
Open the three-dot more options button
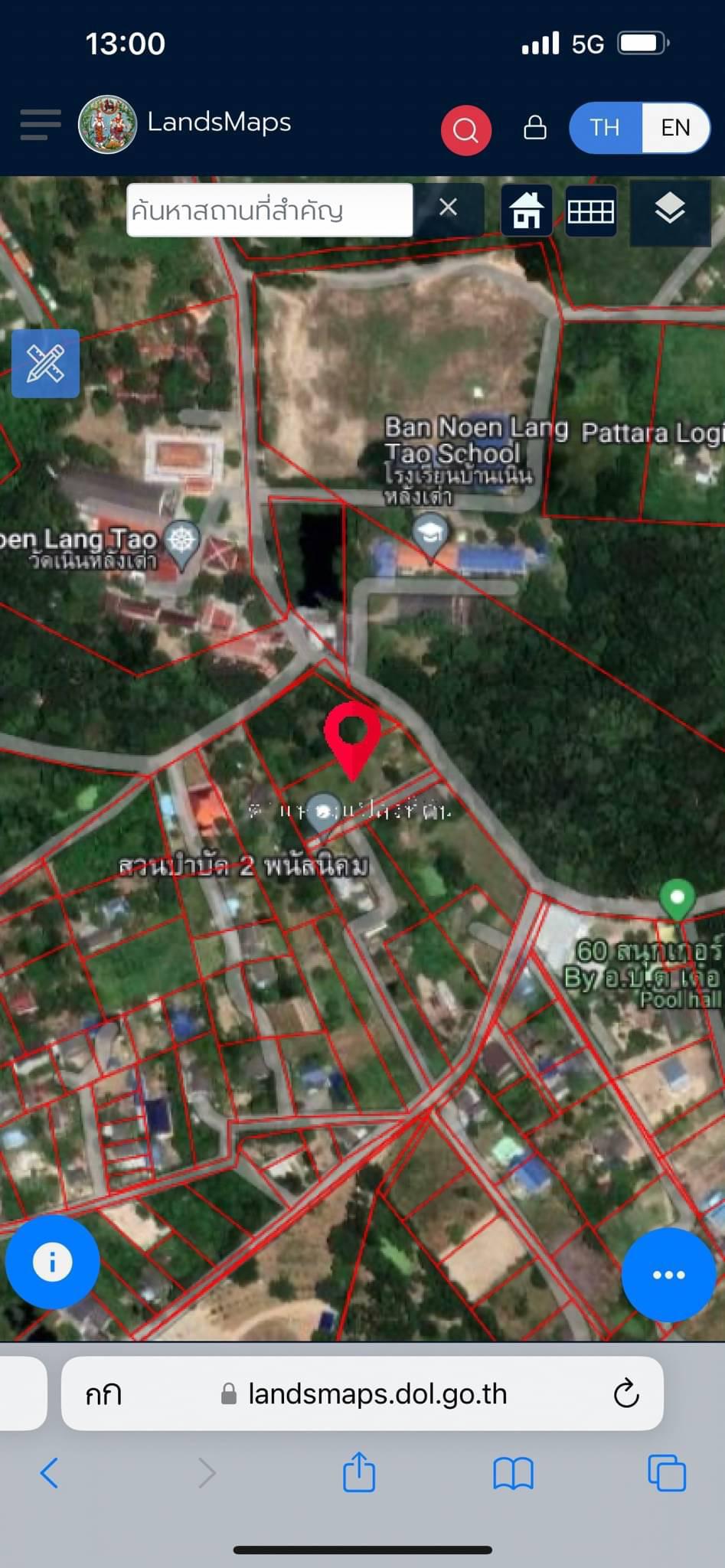click(668, 1275)
